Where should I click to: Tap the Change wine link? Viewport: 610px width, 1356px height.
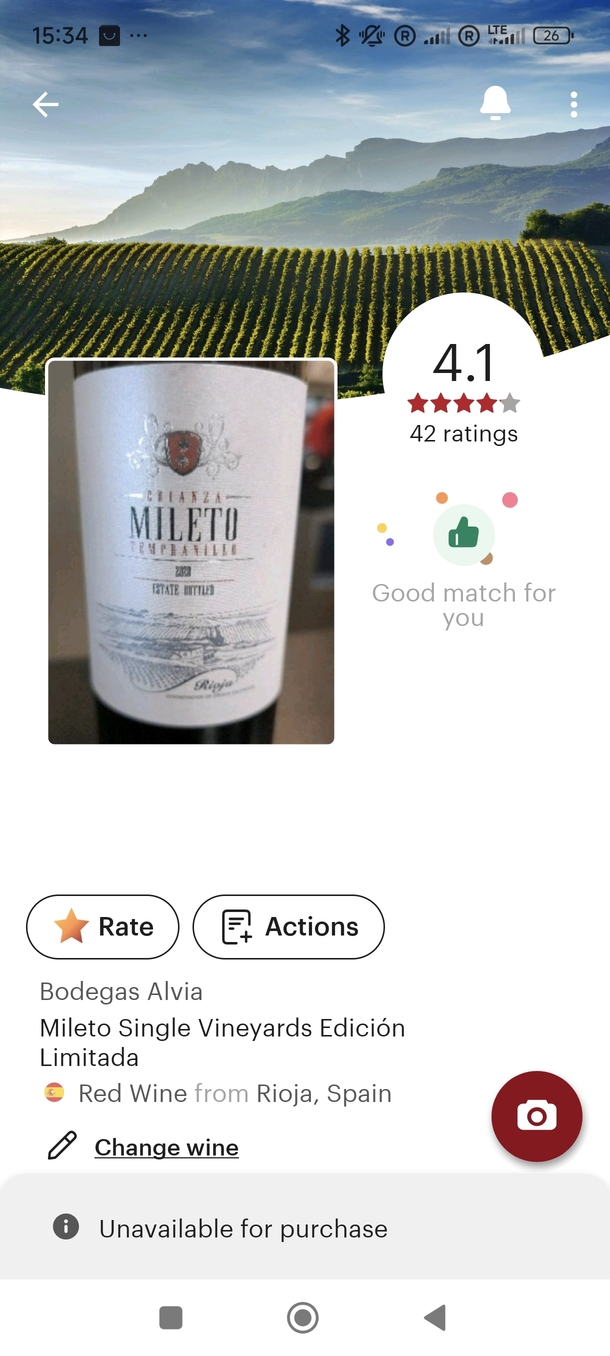click(166, 1147)
